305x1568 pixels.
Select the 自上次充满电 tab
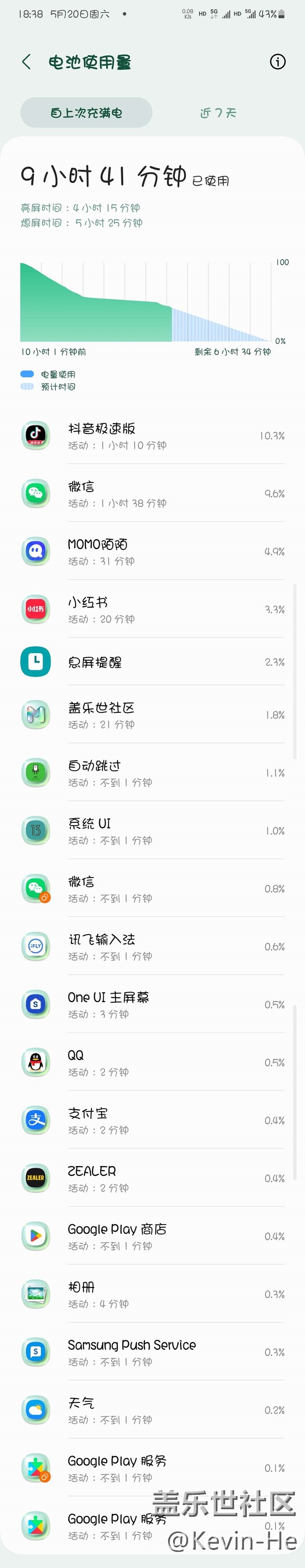[x=86, y=113]
